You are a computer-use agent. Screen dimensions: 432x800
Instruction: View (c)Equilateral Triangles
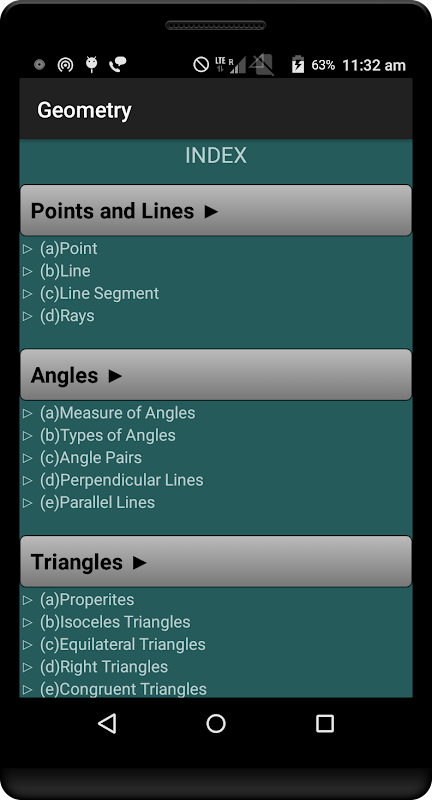[123, 644]
